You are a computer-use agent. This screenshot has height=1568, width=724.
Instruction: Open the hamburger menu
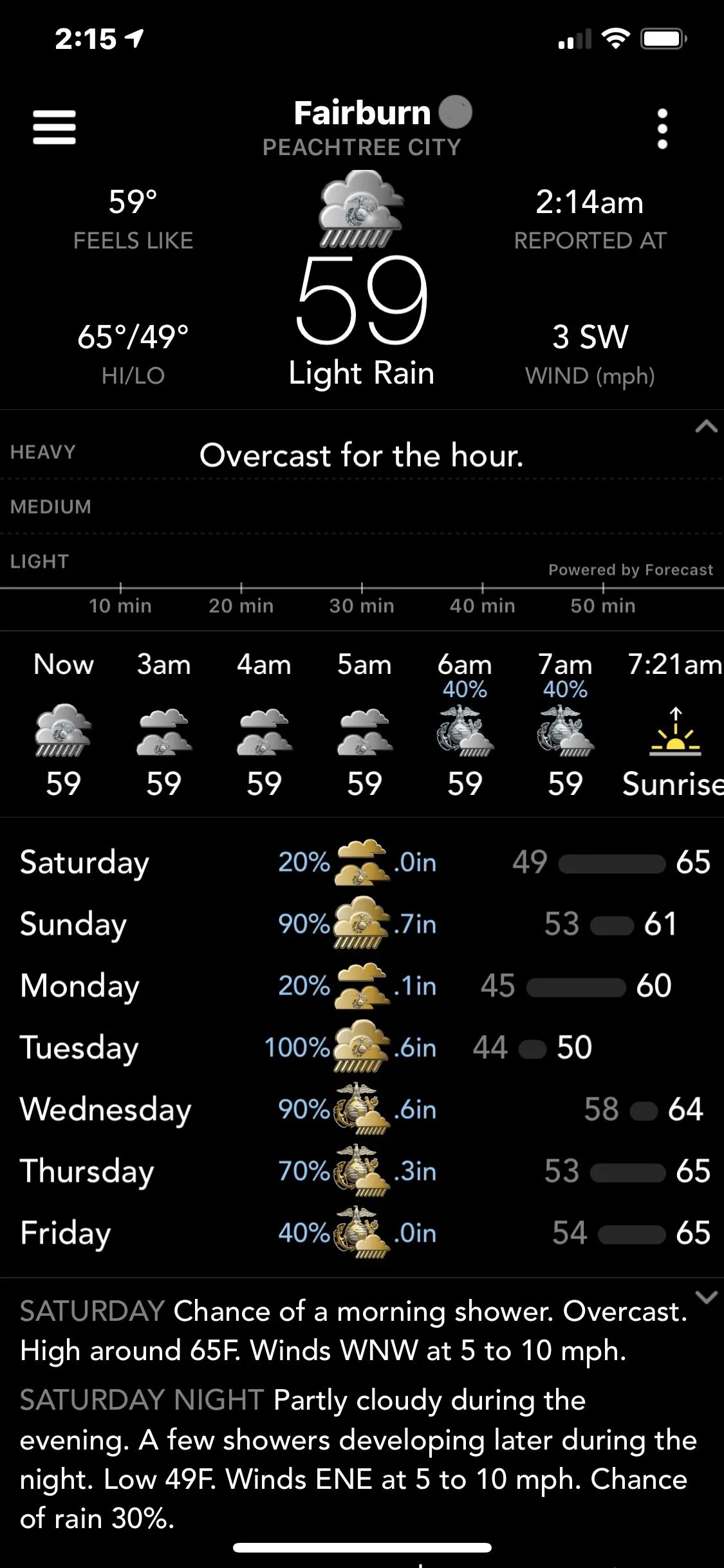coord(54,127)
